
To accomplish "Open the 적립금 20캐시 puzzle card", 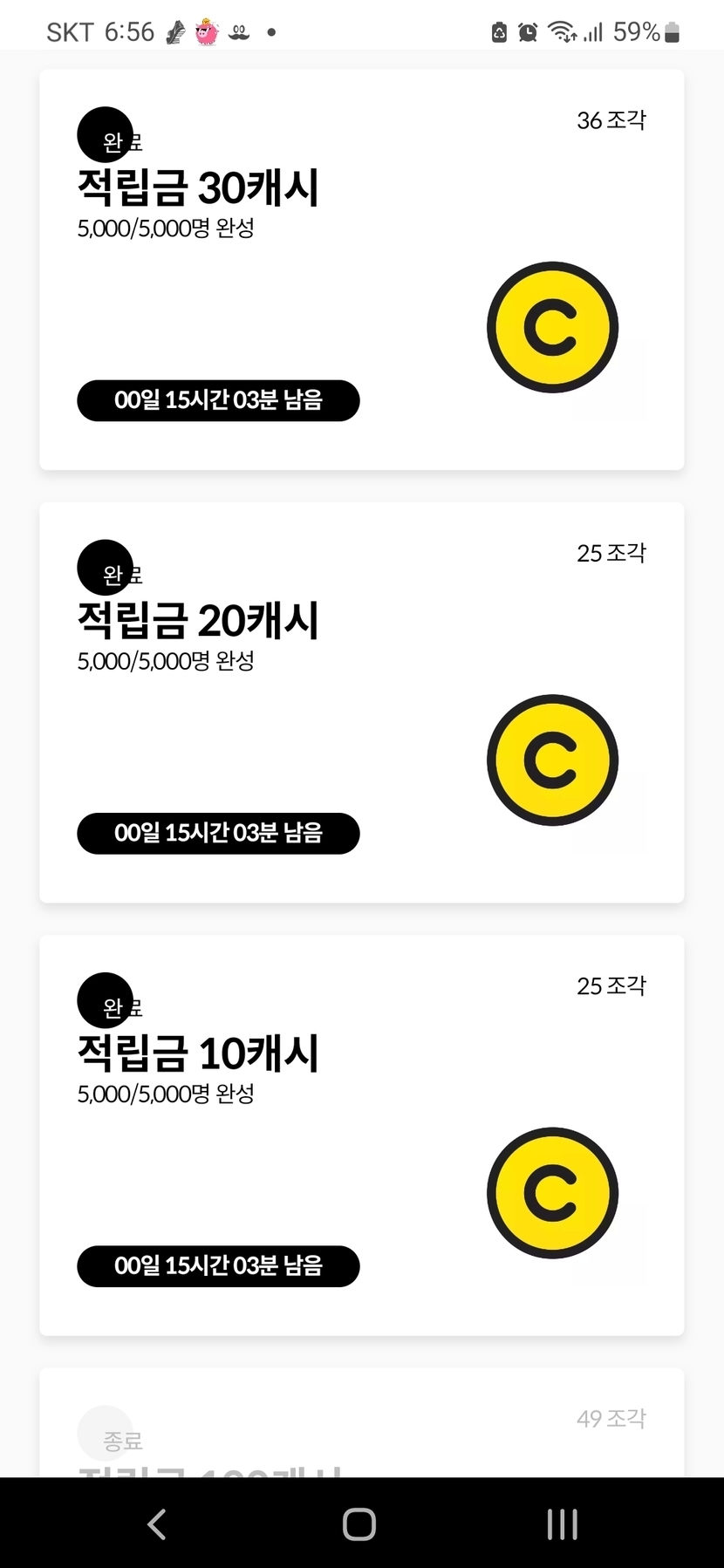I will [x=361, y=702].
